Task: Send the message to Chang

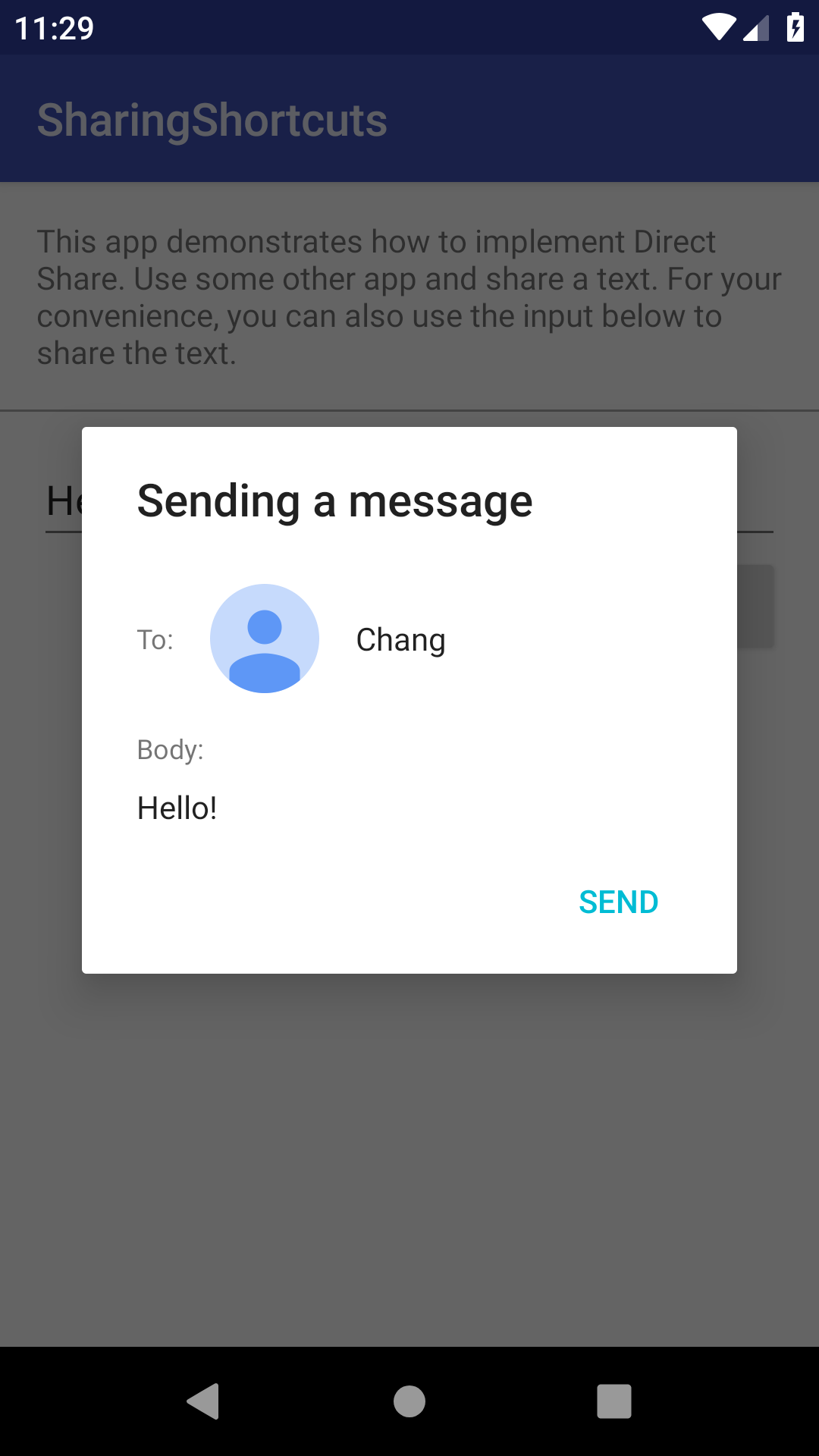Action: point(618,902)
